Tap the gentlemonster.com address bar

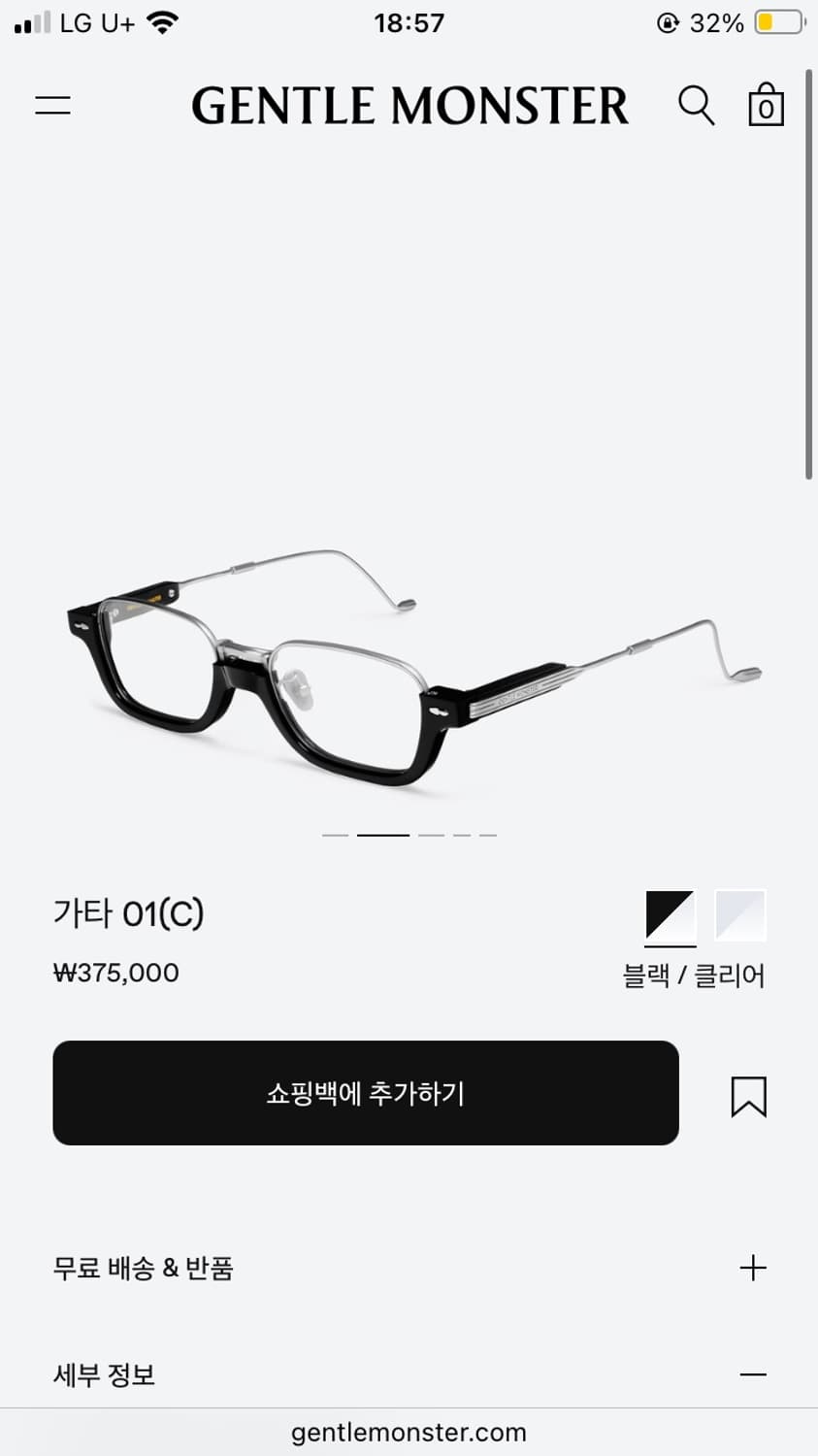(409, 1432)
